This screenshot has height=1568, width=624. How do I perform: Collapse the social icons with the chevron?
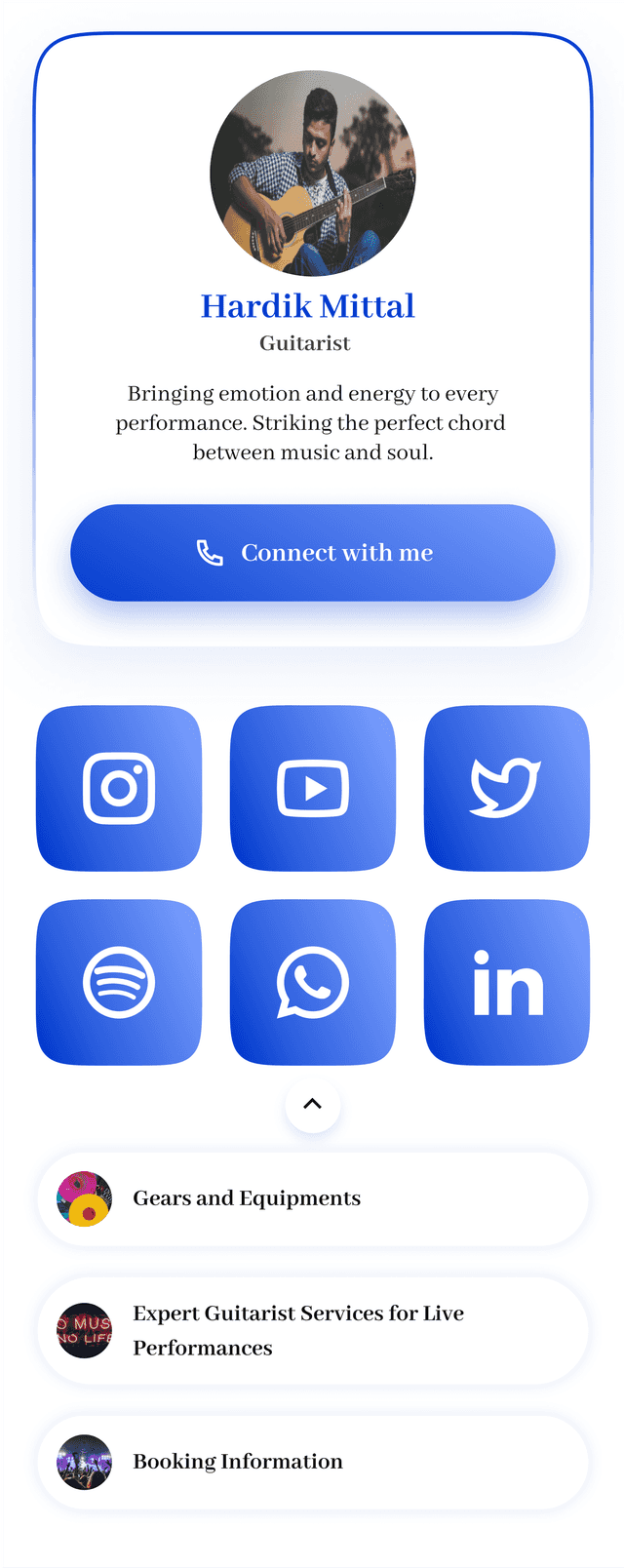pos(312,1105)
